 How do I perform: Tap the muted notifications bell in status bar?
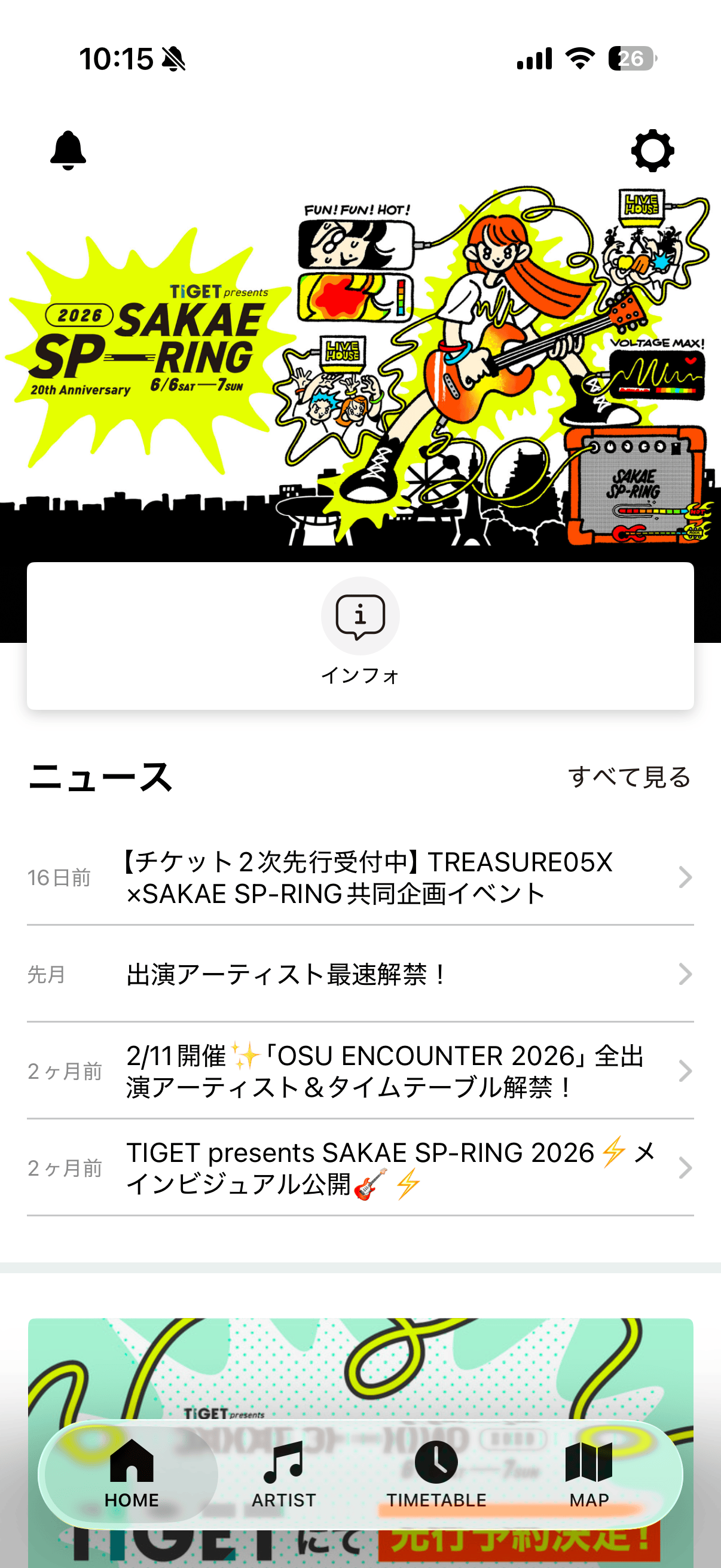[172, 59]
